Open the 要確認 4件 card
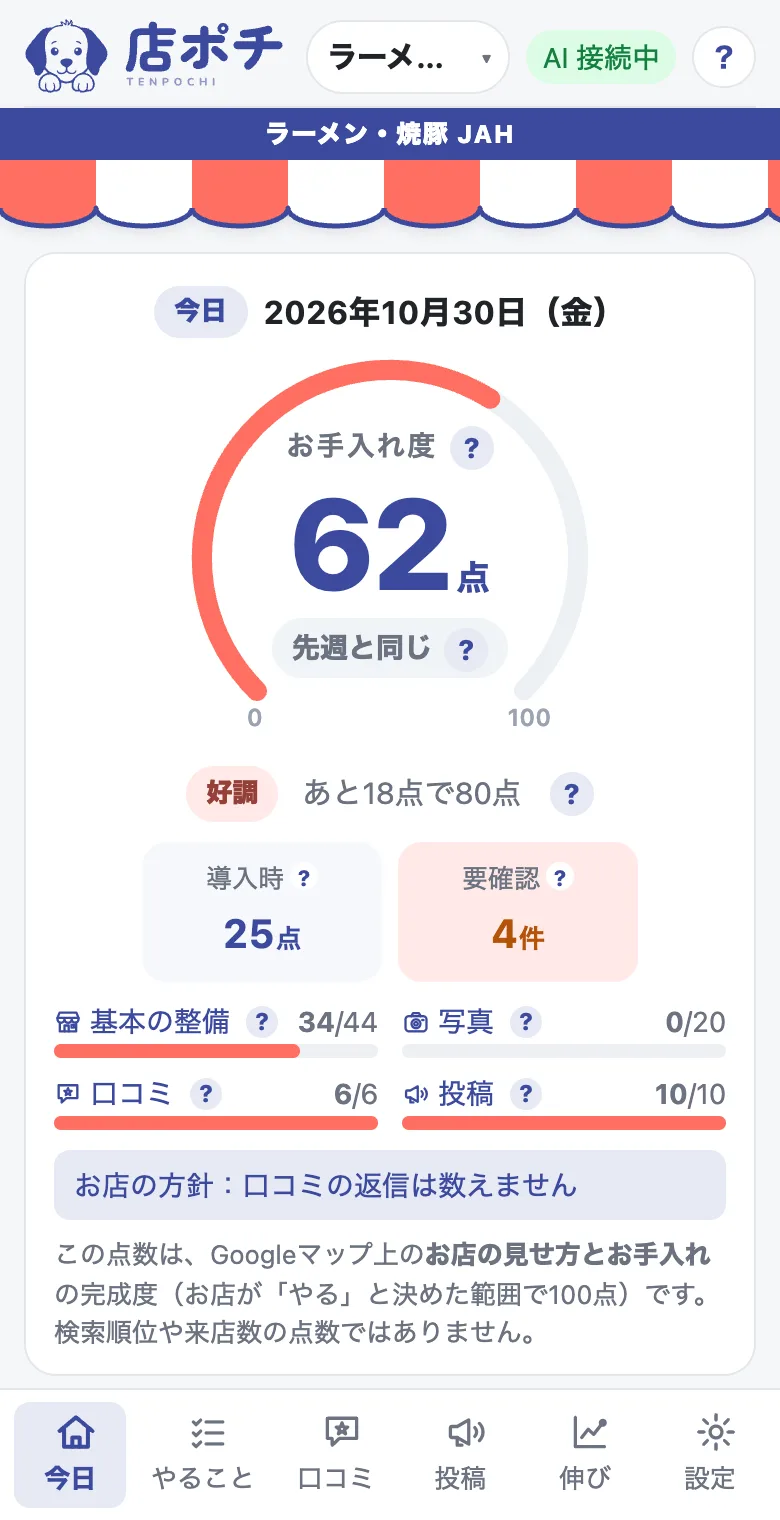 [x=518, y=911]
